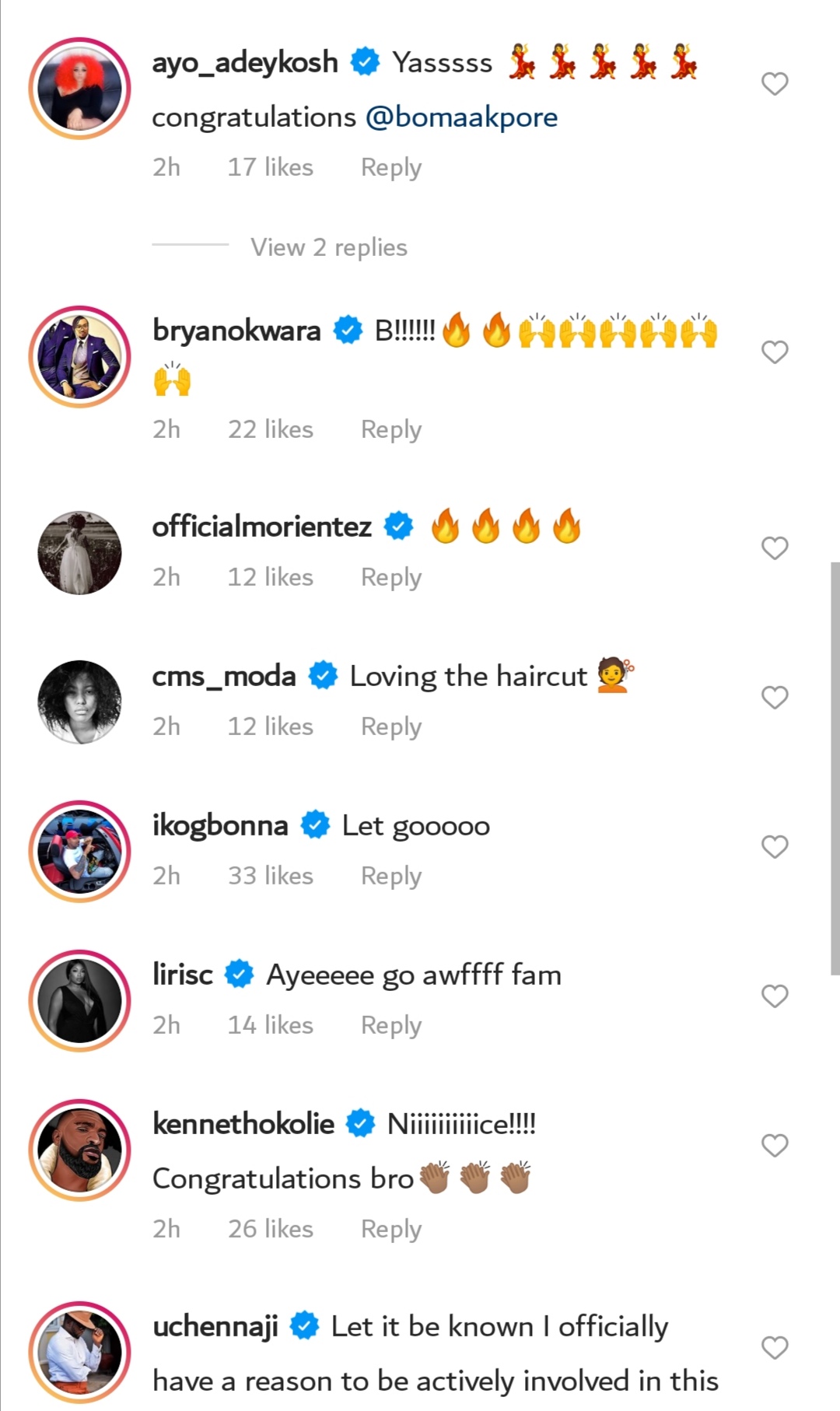Reply to kennethokolie's comment
This screenshot has width=840, height=1411.
point(390,1229)
